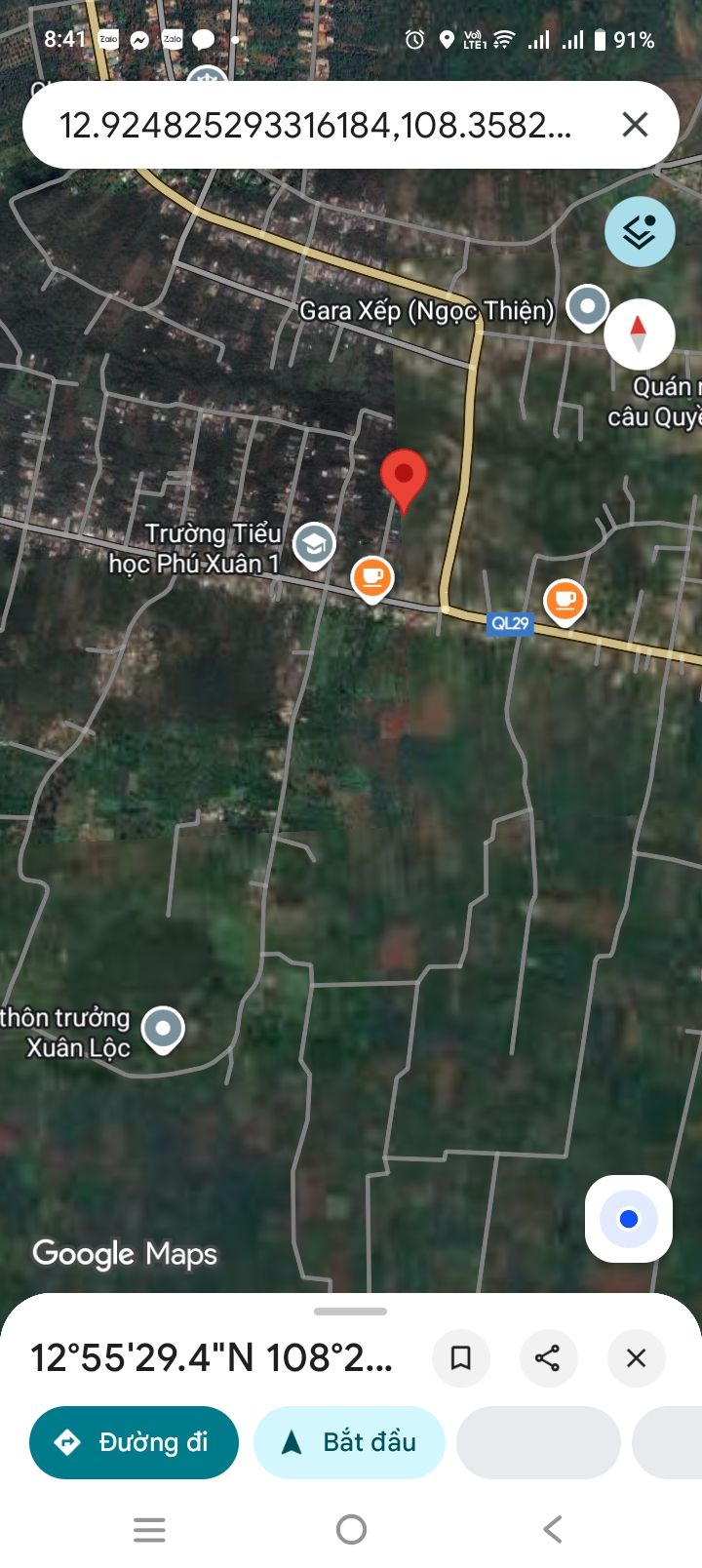Tap the compass to reorient north
702x1568 pixels.
tap(639, 333)
